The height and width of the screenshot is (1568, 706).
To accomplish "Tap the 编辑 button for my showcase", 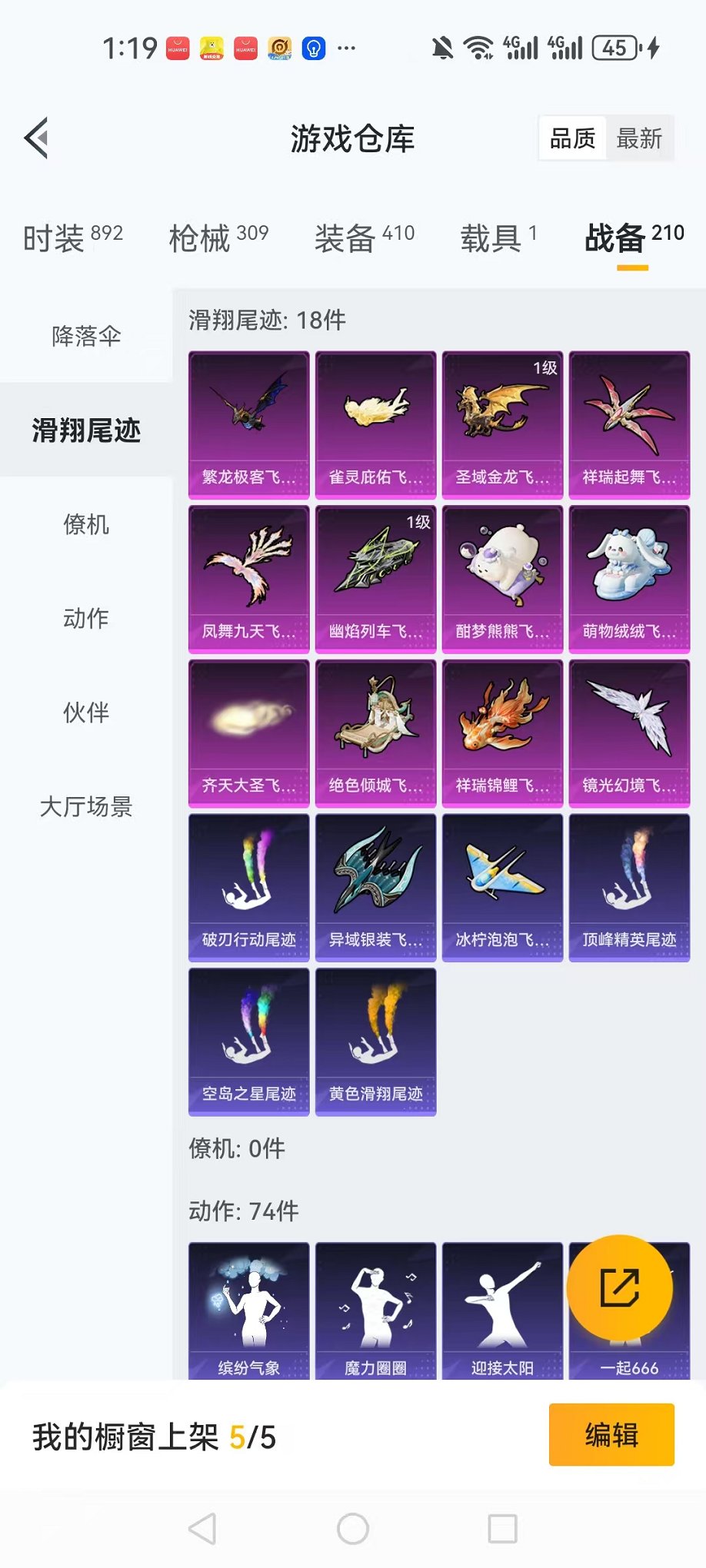I will point(611,1434).
